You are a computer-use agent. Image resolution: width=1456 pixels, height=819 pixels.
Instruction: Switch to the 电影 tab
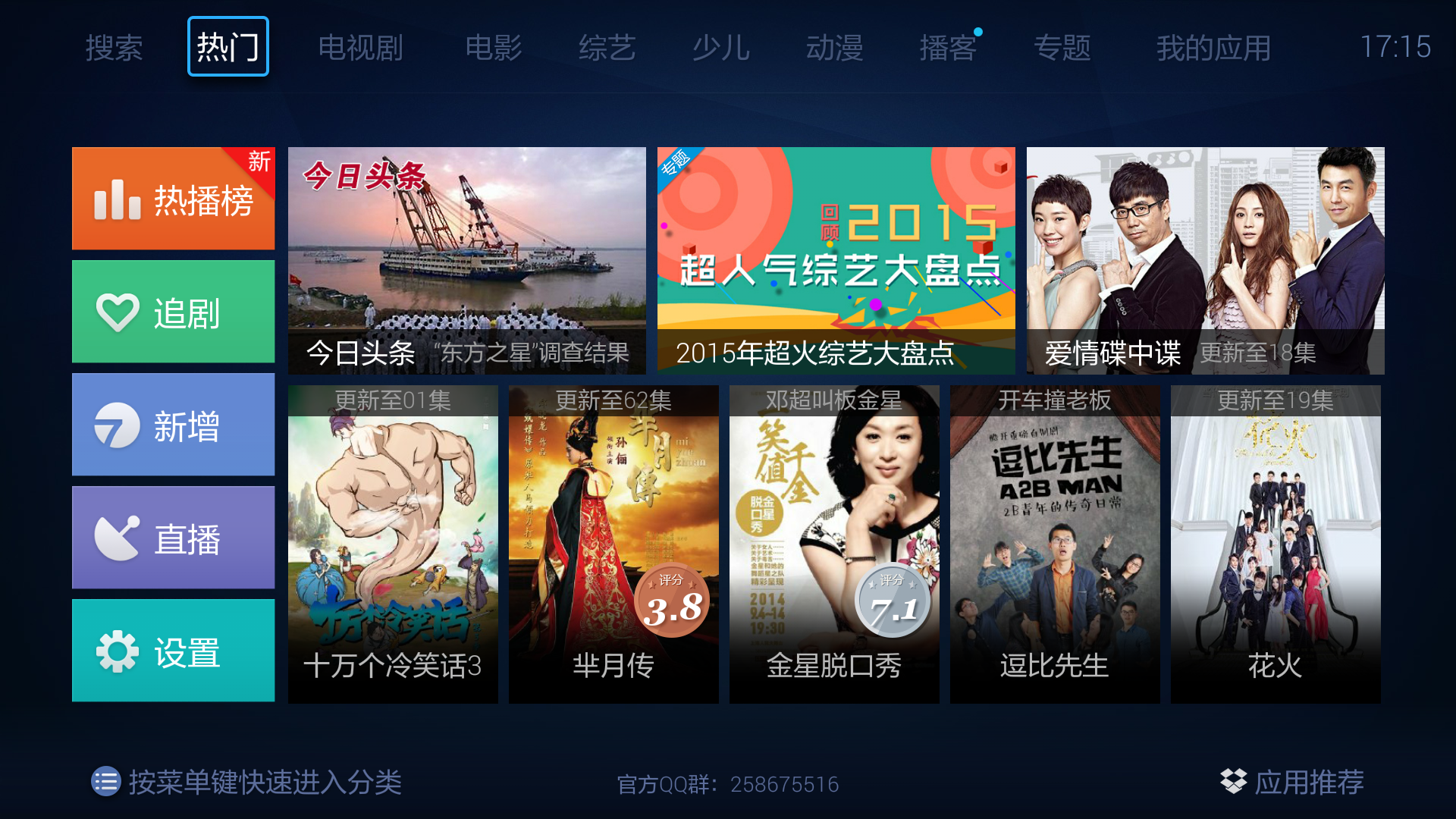[493, 48]
